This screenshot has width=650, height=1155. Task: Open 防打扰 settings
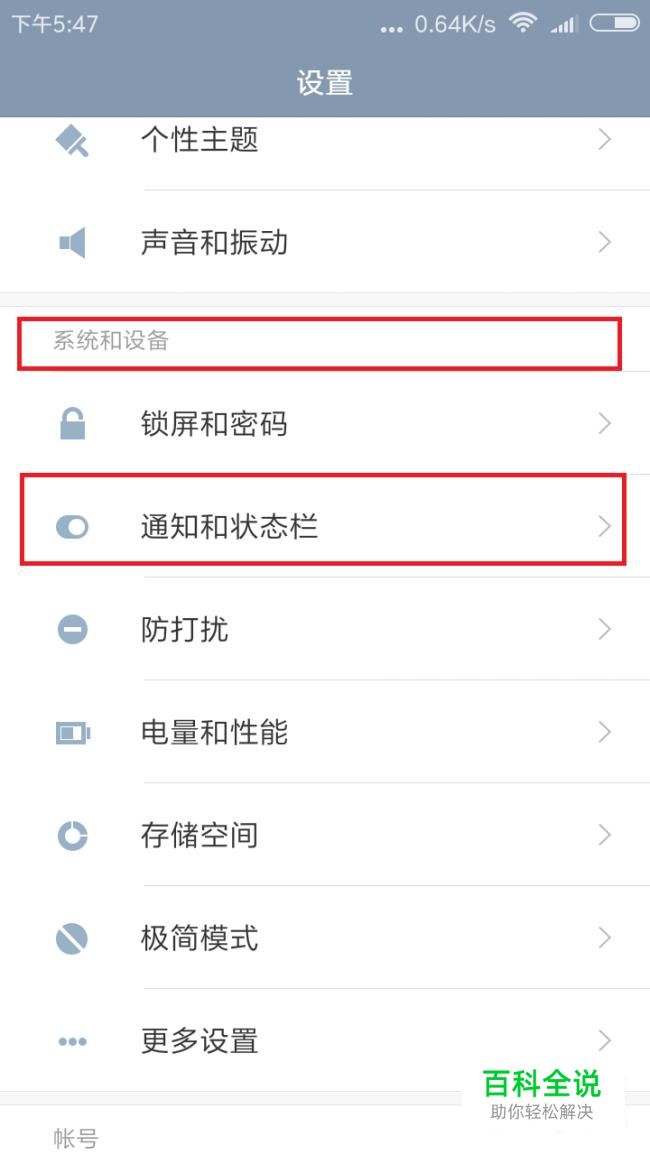(185, 629)
